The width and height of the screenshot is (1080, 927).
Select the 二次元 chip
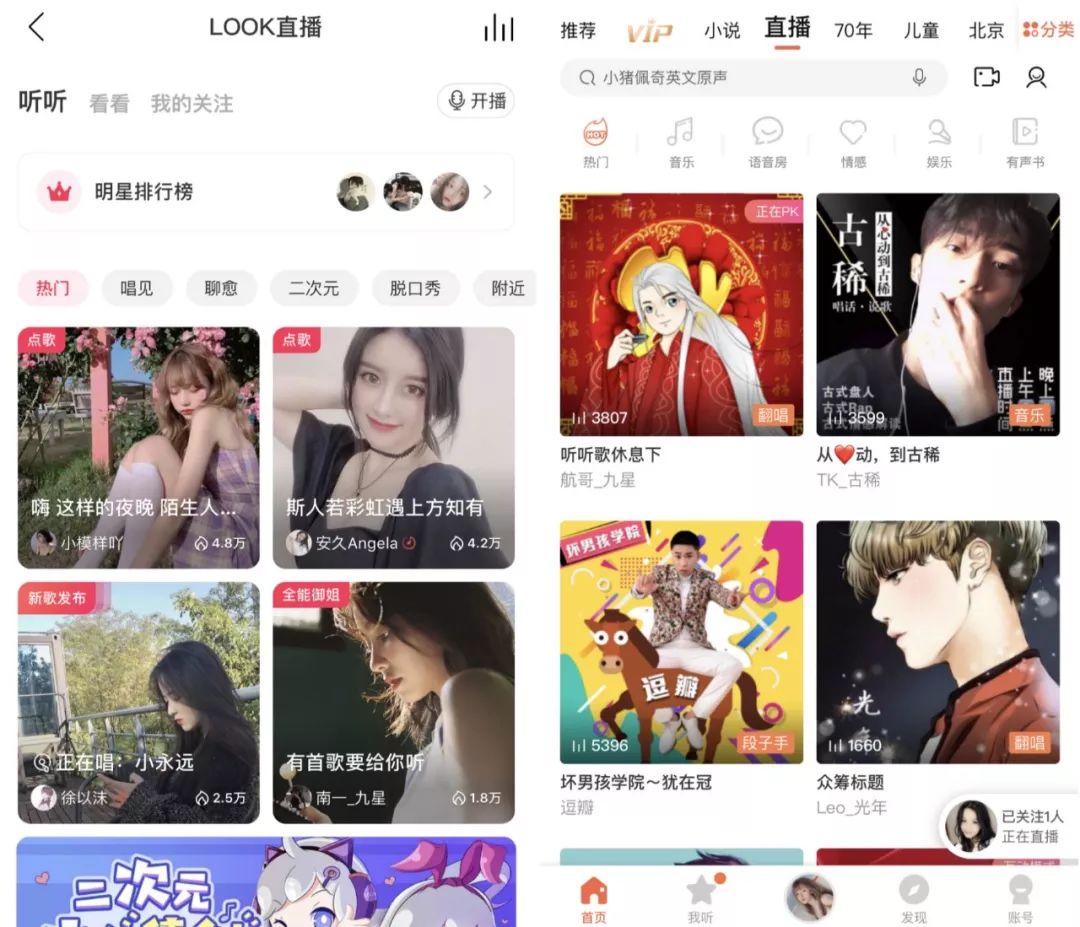tap(313, 289)
